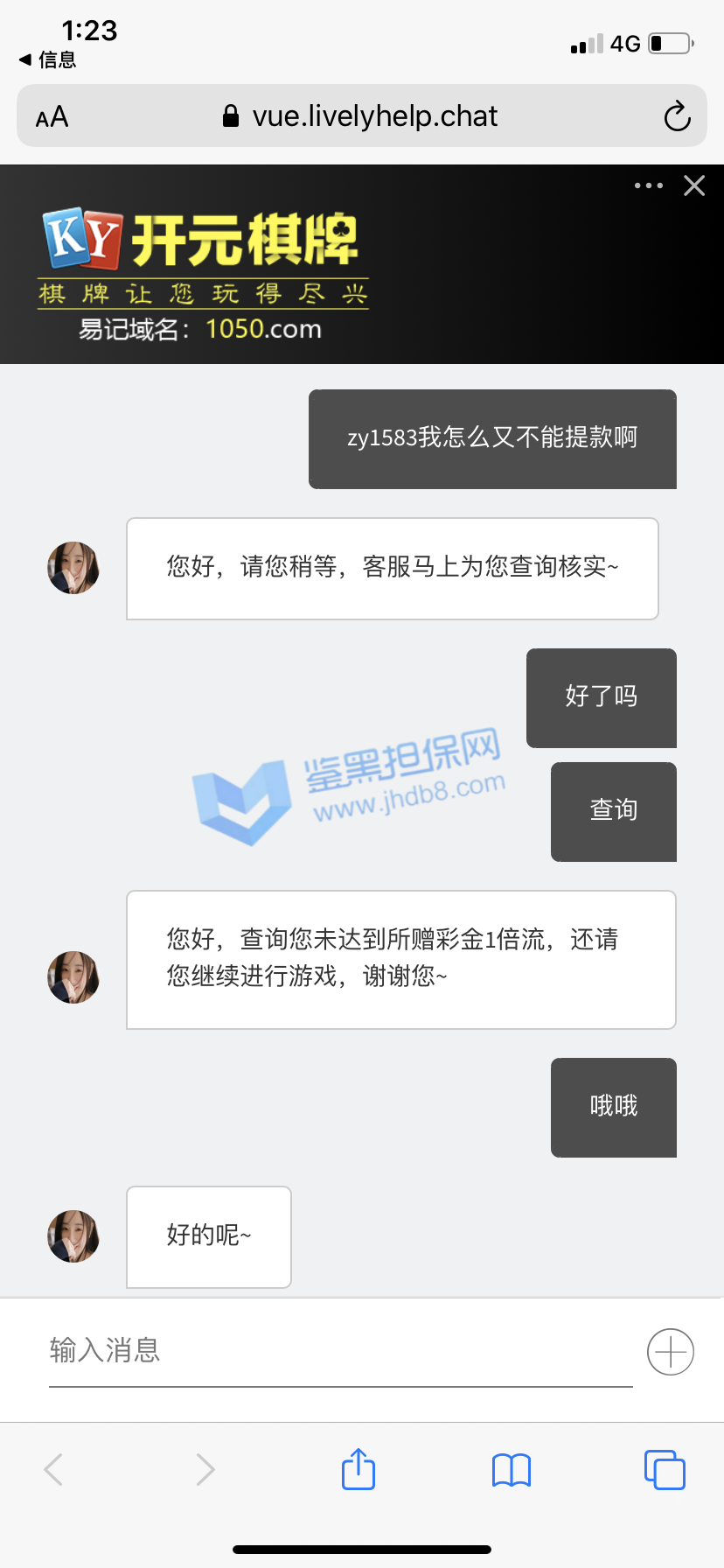Return to the 信息 app
Viewport: 724px width, 1568px height.
pos(48,59)
